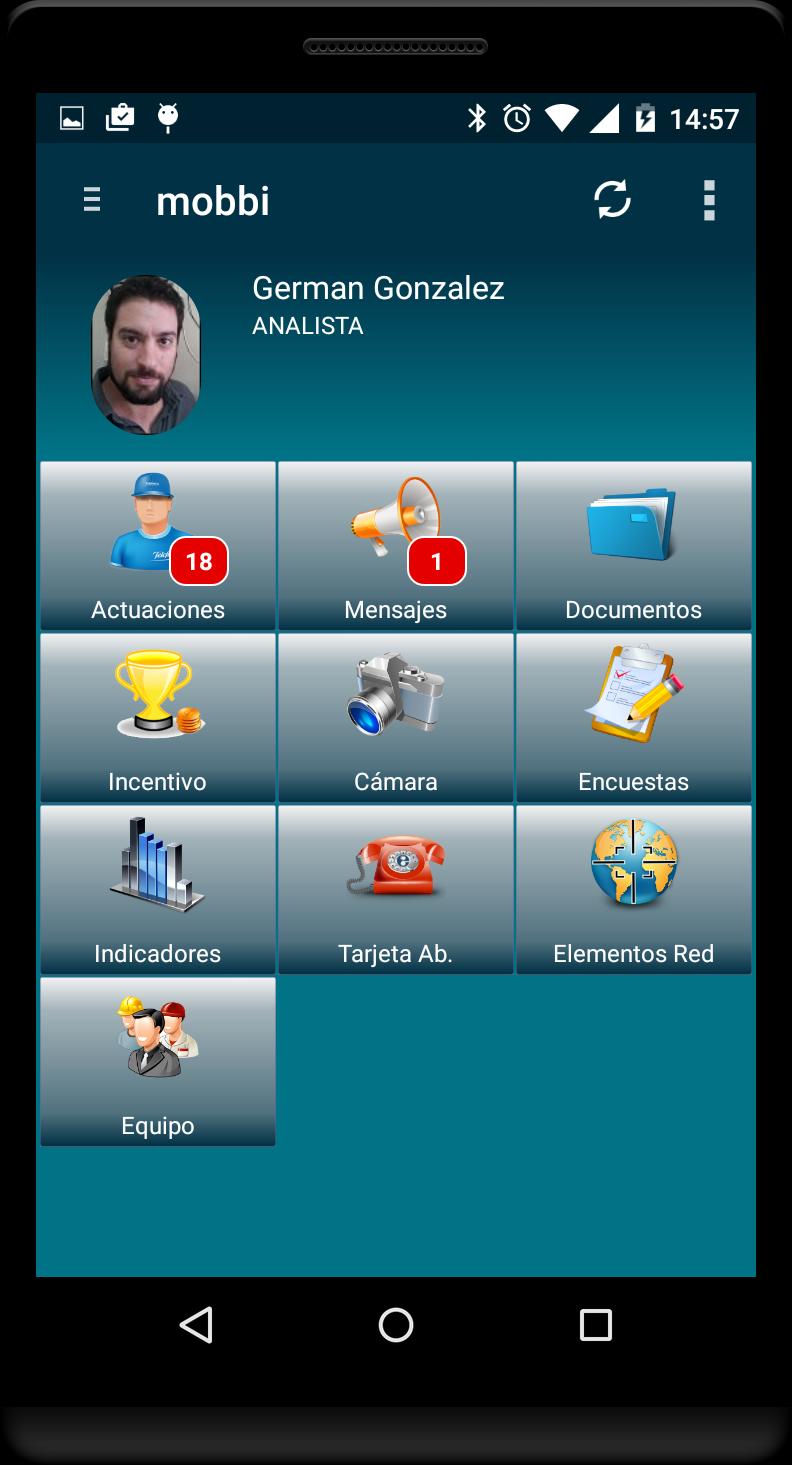This screenshot has height=1465, width=792.
Task: Open the Elementos Red tile
Action: pos(633,890)
